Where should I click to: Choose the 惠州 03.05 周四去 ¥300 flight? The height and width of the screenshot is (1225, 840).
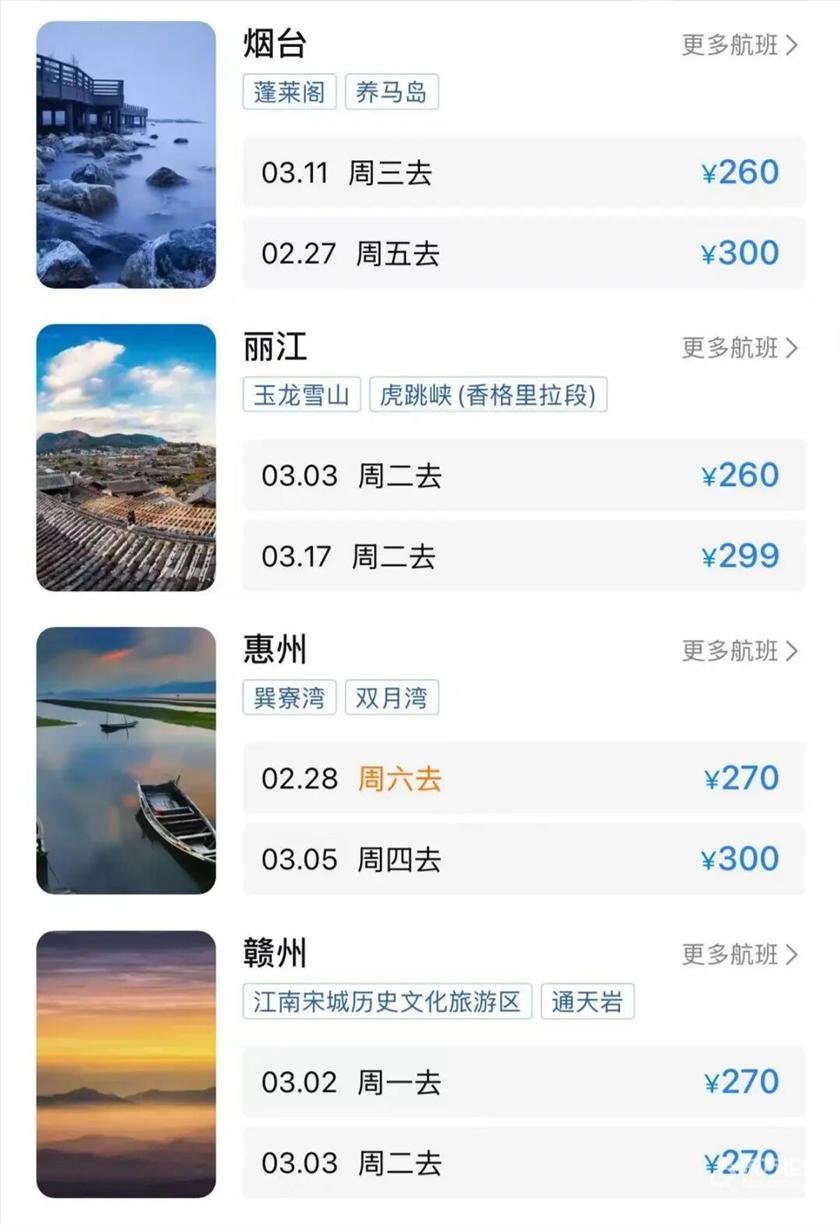click(x=523, y=860)
